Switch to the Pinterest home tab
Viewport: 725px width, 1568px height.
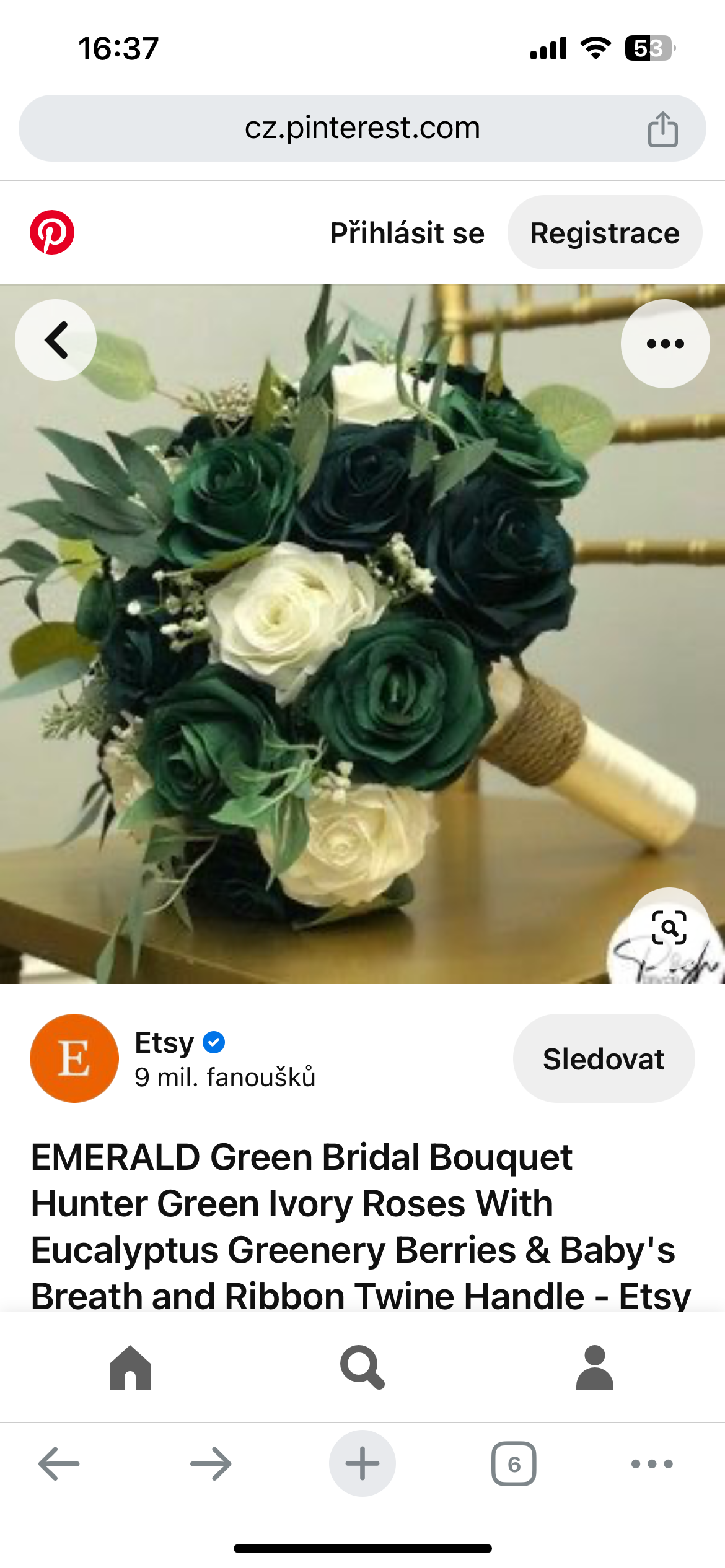tap(130, 1367)
